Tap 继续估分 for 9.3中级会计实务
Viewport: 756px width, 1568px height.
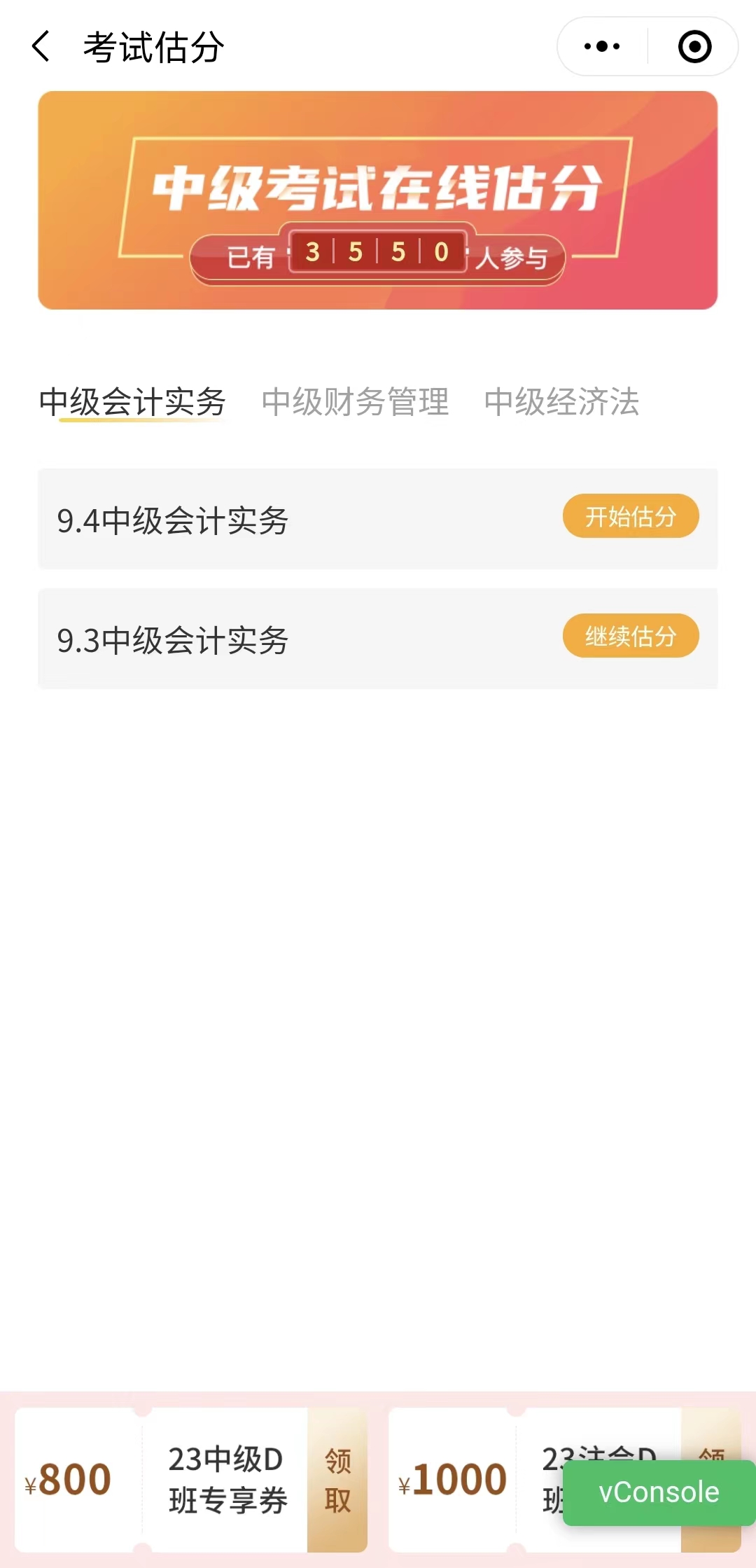[x=630, y=637]
